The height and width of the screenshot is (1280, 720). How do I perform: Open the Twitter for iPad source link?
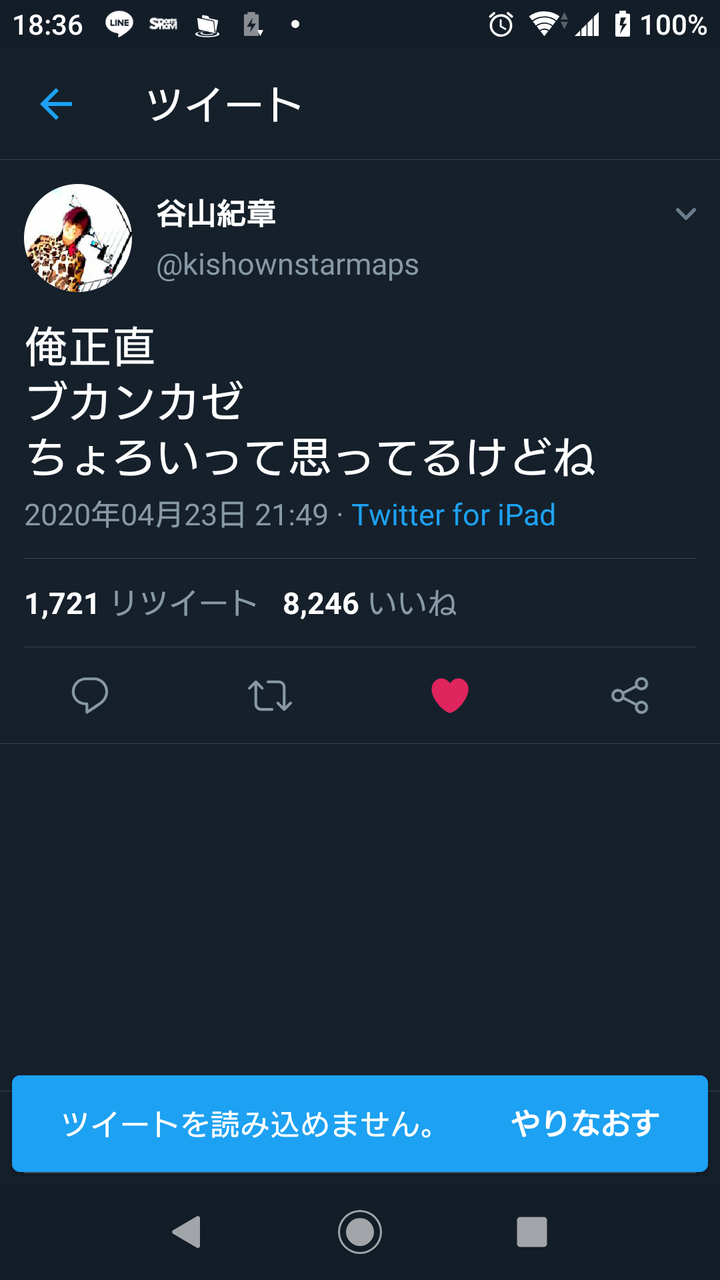[x=450, y=515]
